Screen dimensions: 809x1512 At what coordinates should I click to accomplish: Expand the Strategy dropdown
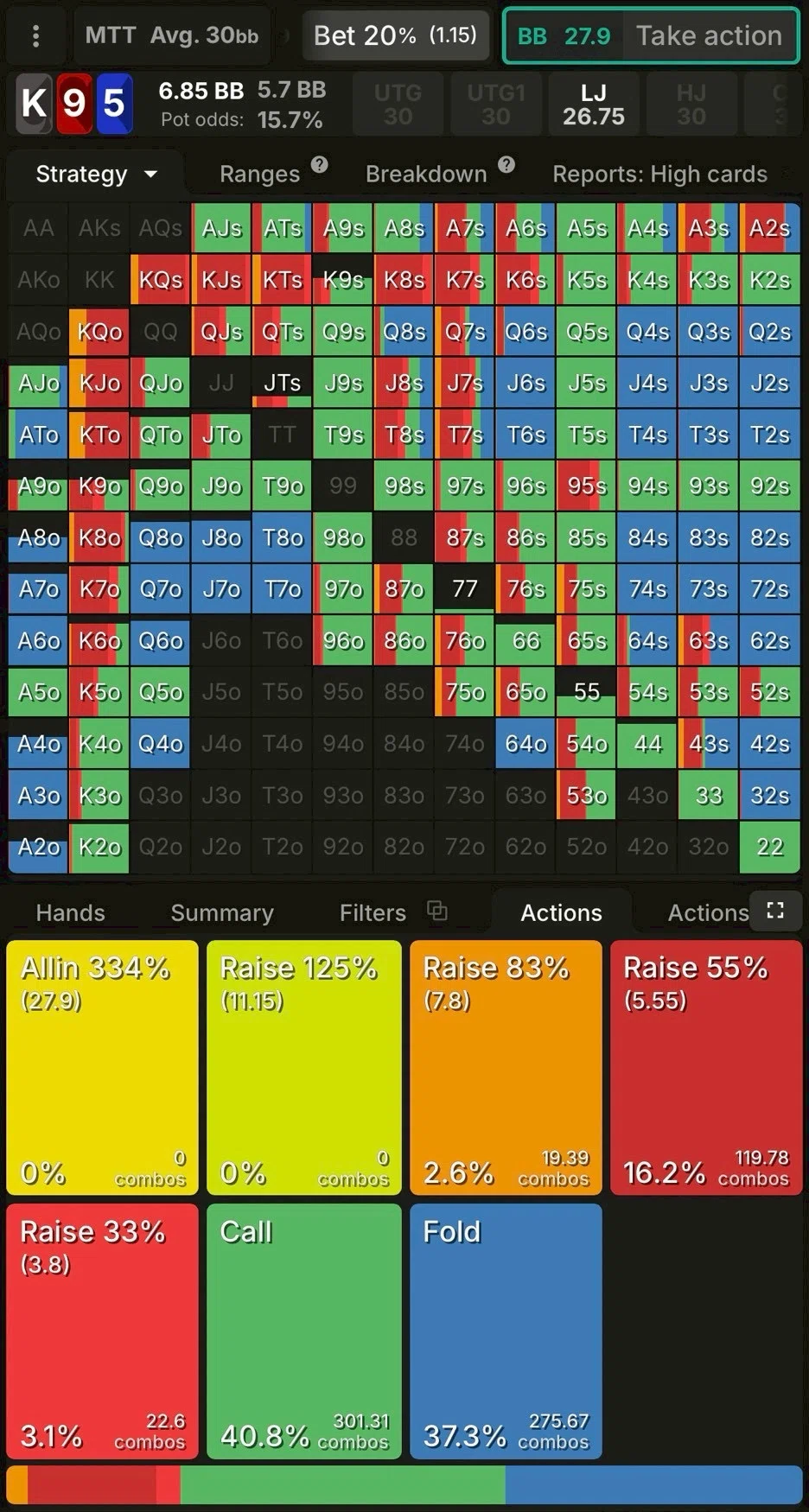[x=95, y=175]
